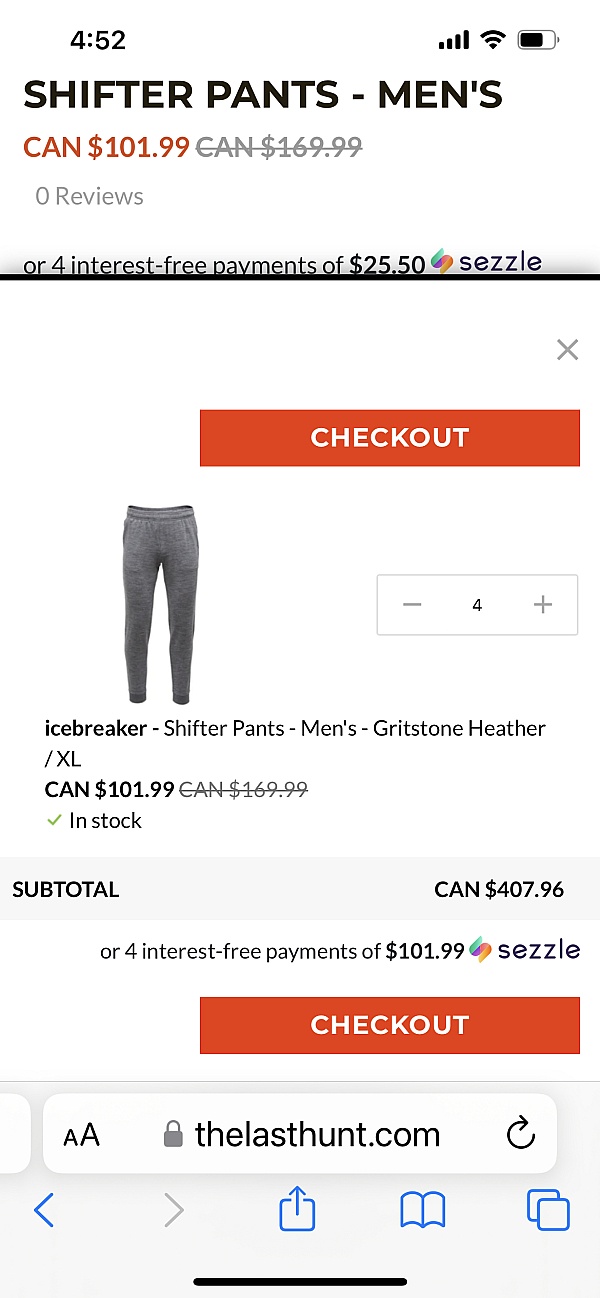600x1298 pixels.
Task: Close the cart popup
Action: coord(567,349)
